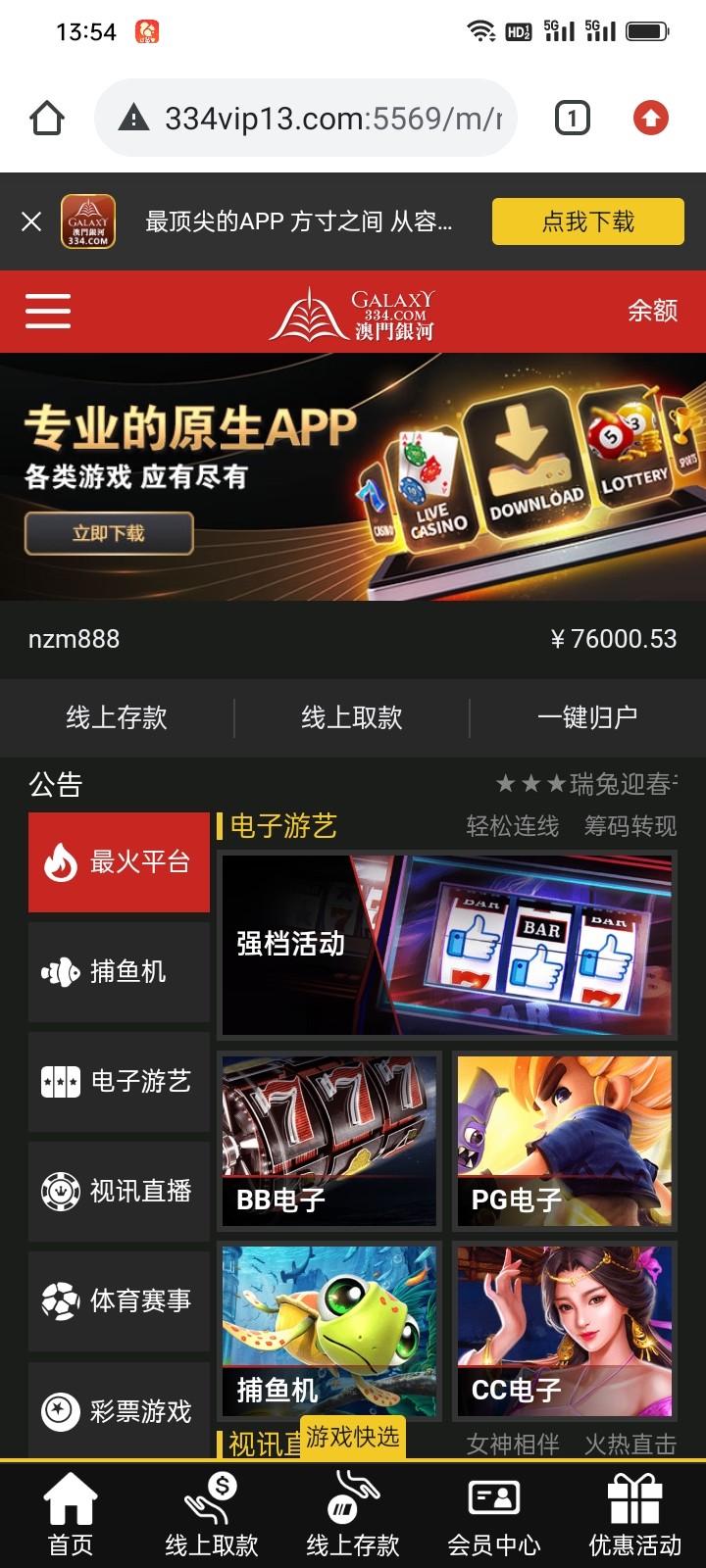Open the browser tab switcher
Screen dimensions: 706x1568
click(x=573, y=119)
